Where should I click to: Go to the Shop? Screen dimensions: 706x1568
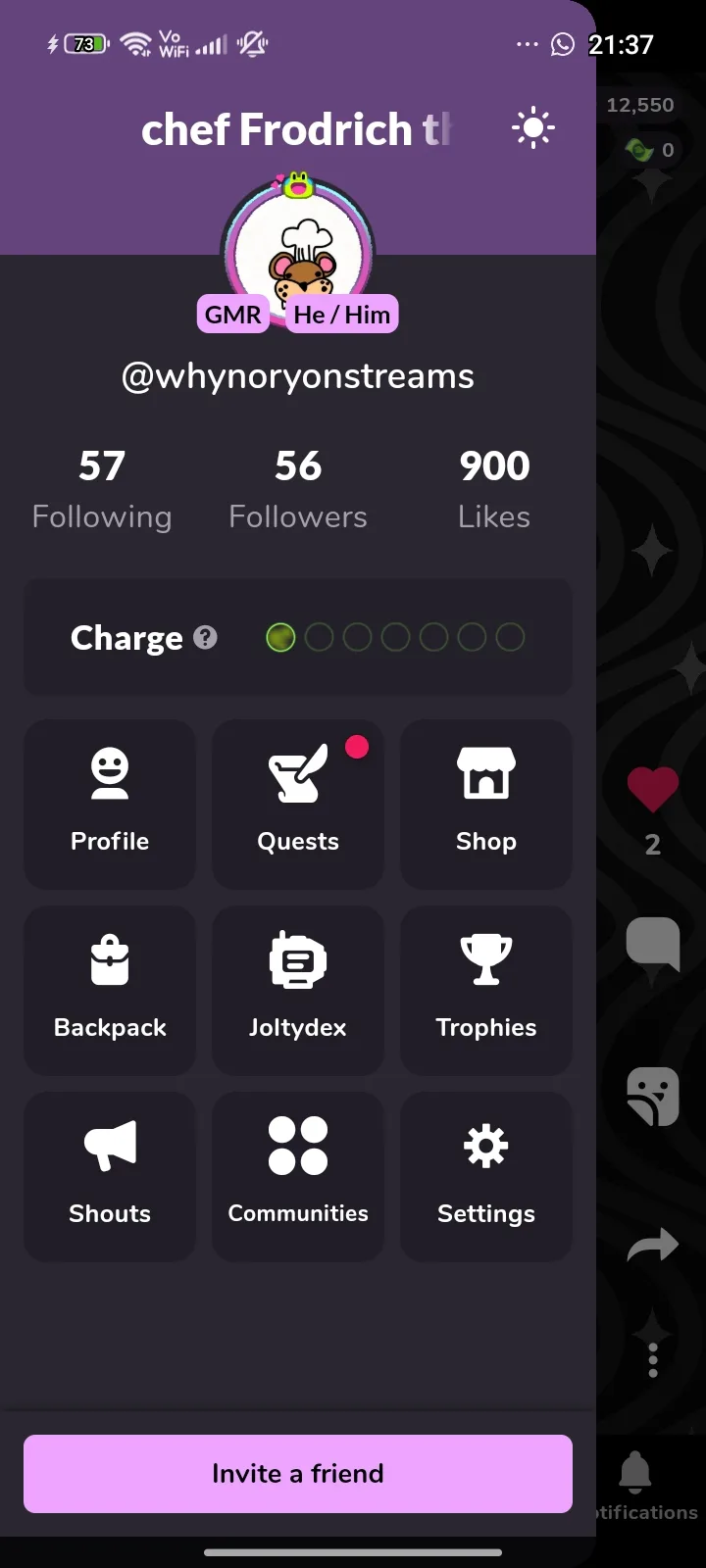(486, 804)
